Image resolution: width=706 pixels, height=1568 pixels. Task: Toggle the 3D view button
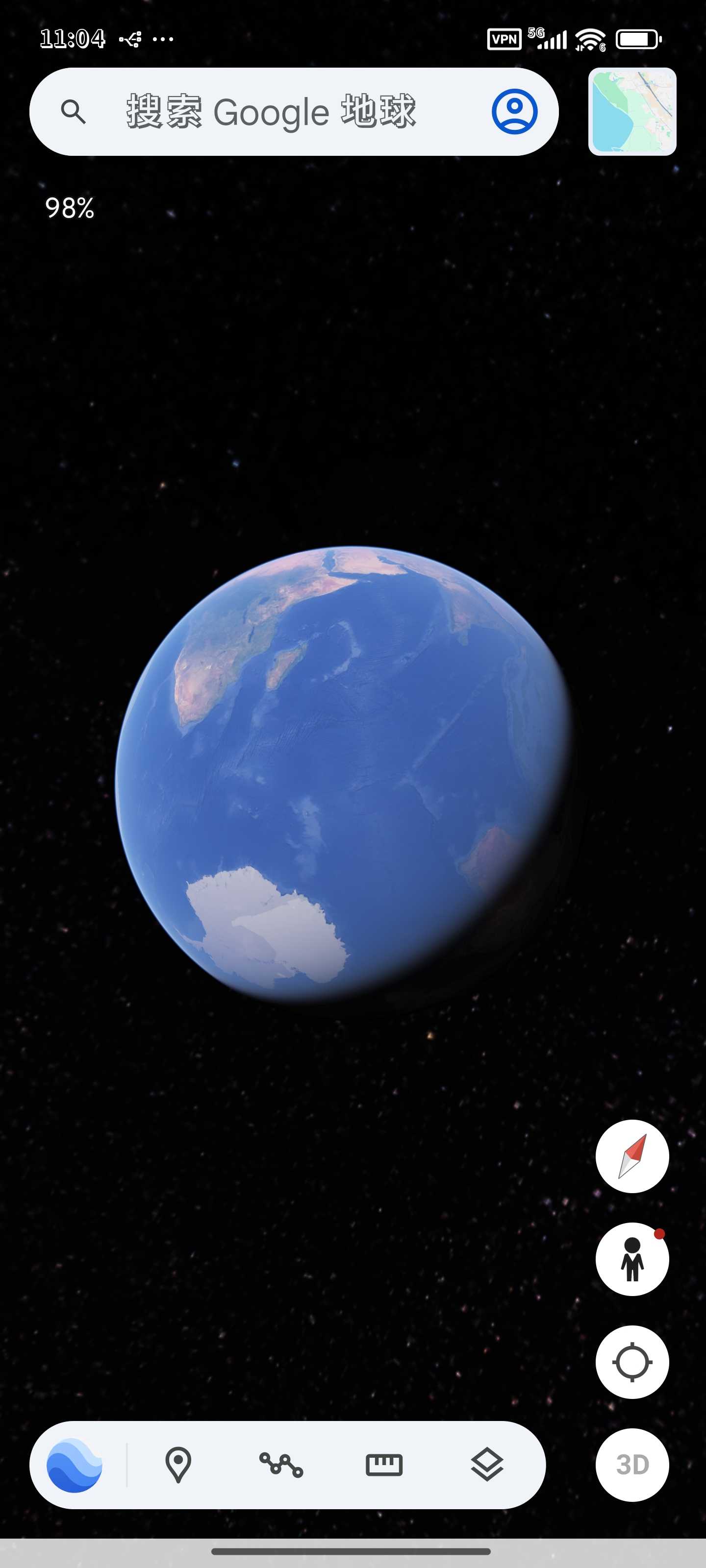(631, 1465)
